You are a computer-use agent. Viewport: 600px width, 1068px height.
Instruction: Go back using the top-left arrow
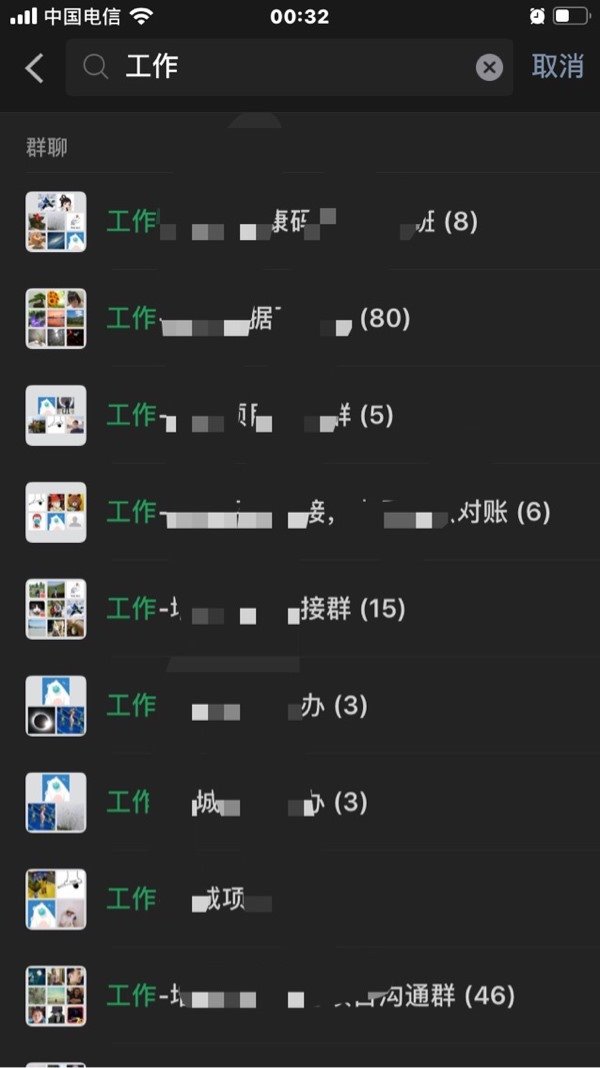[x=35, y=68]
